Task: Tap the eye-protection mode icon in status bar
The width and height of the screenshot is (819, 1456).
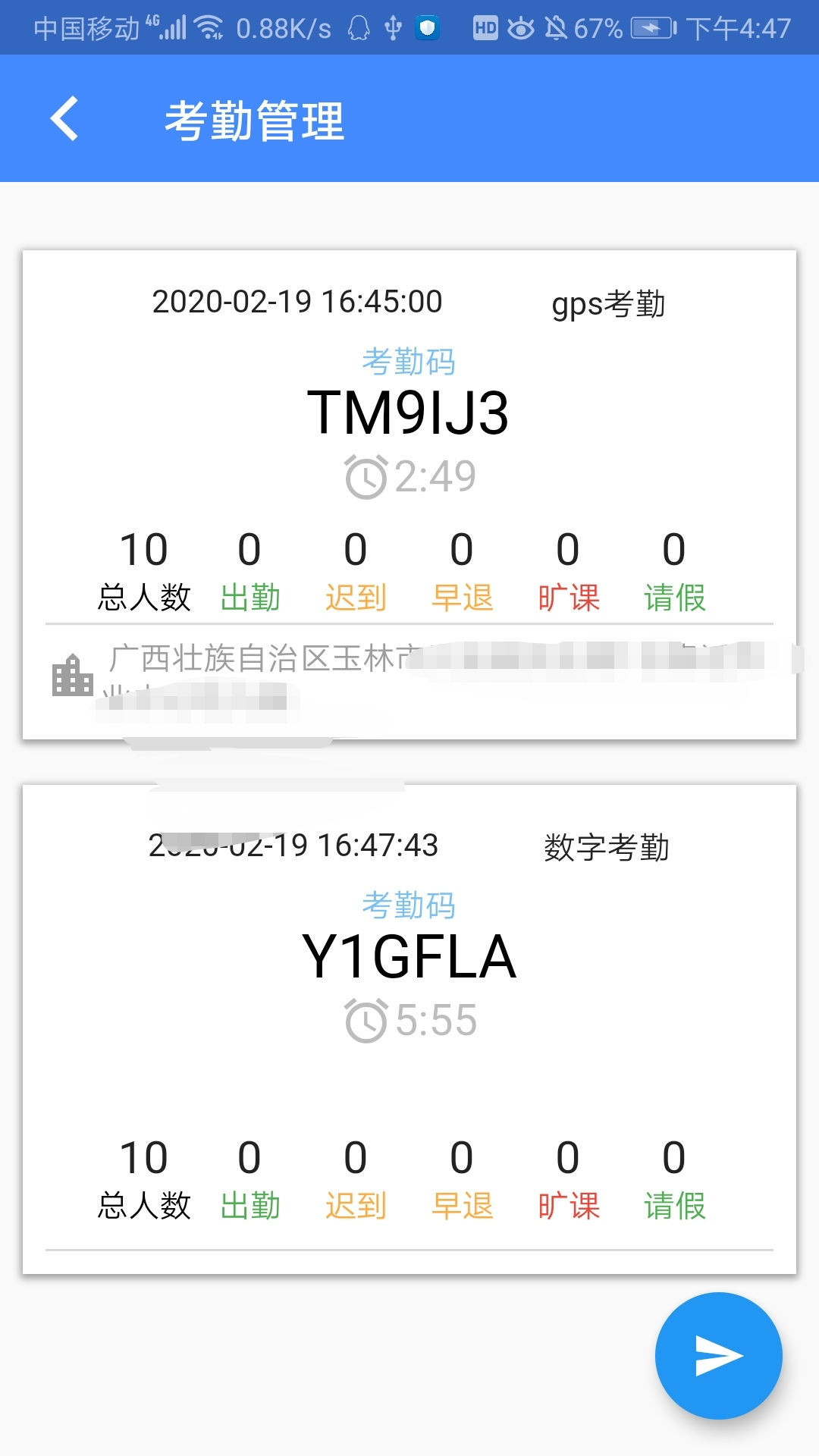Action: (x=522, y=27)
